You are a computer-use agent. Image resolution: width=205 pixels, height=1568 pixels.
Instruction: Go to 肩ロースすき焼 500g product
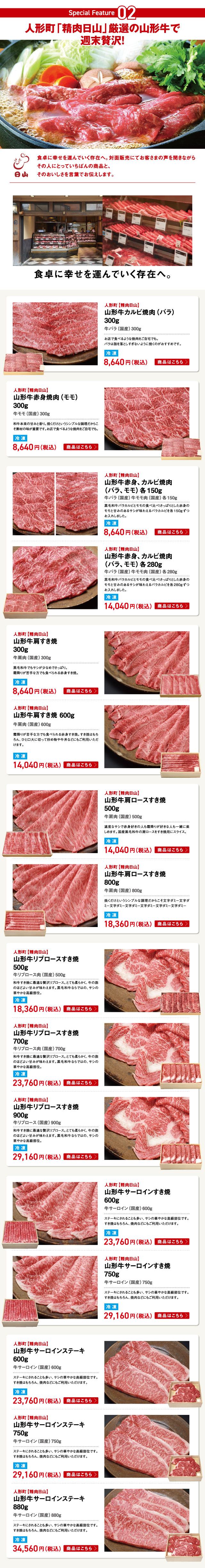pyautogui.click(x=173, y=850)
